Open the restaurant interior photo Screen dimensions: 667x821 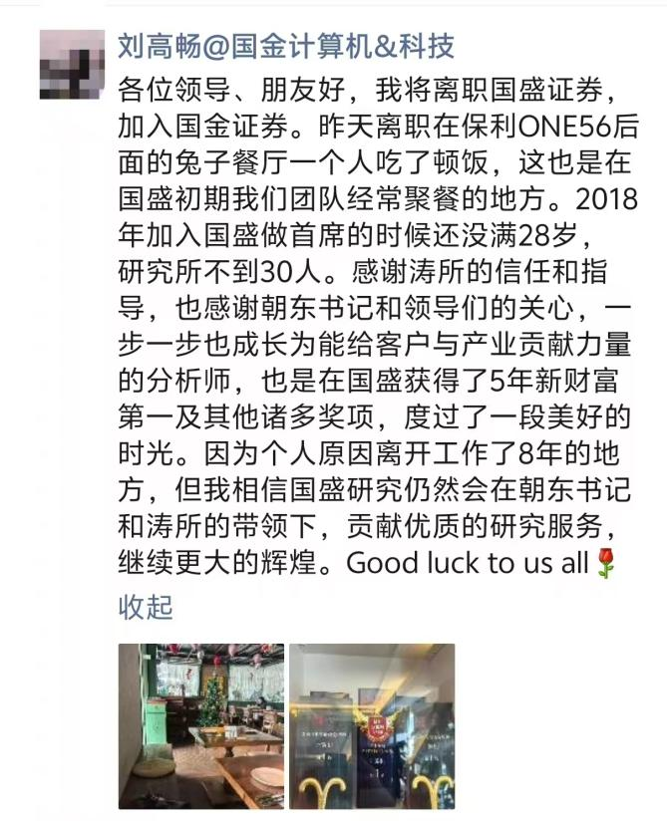pos(201,724)
